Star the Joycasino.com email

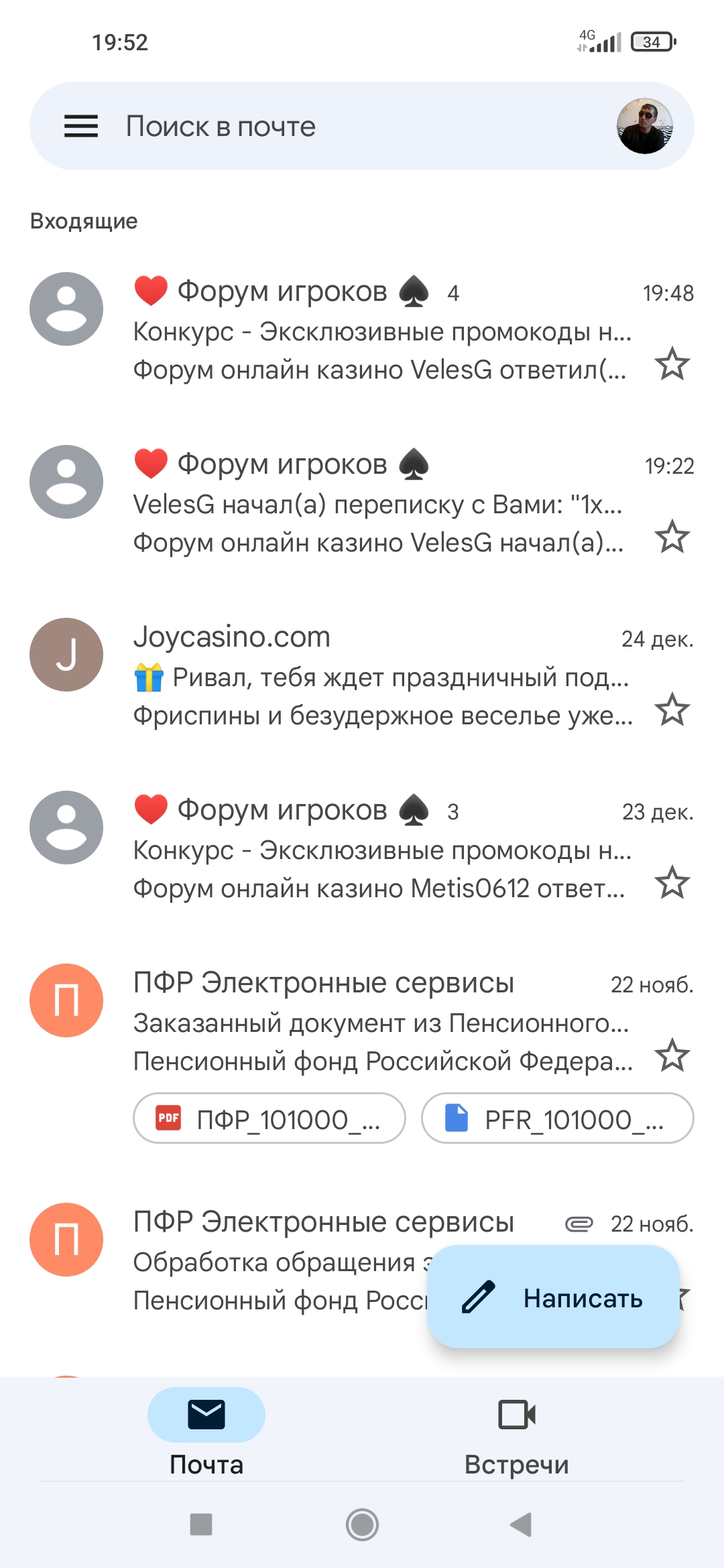click(x=672, y=710)
